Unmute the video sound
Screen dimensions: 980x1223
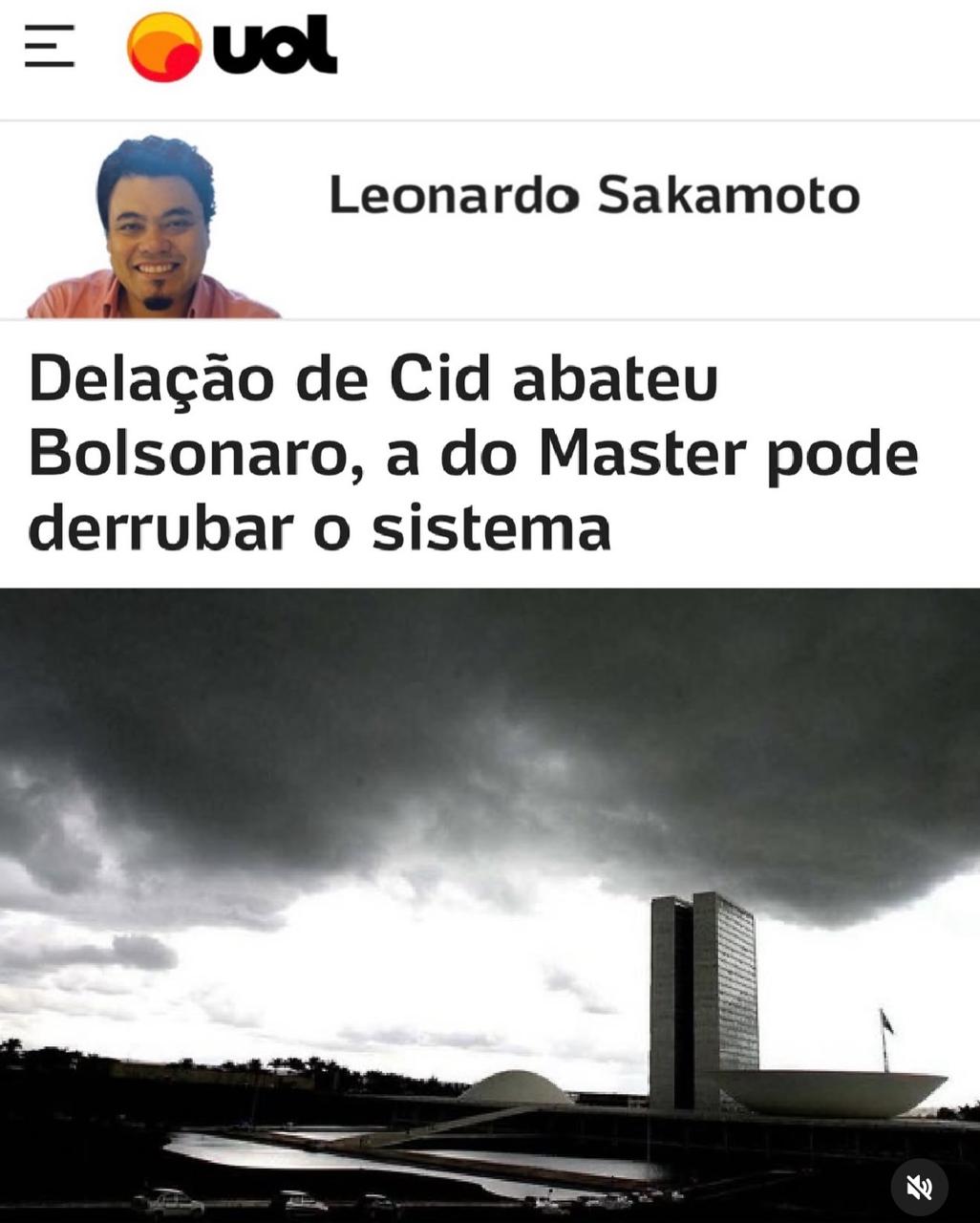pyautogui.click(x=919, y=1187)
